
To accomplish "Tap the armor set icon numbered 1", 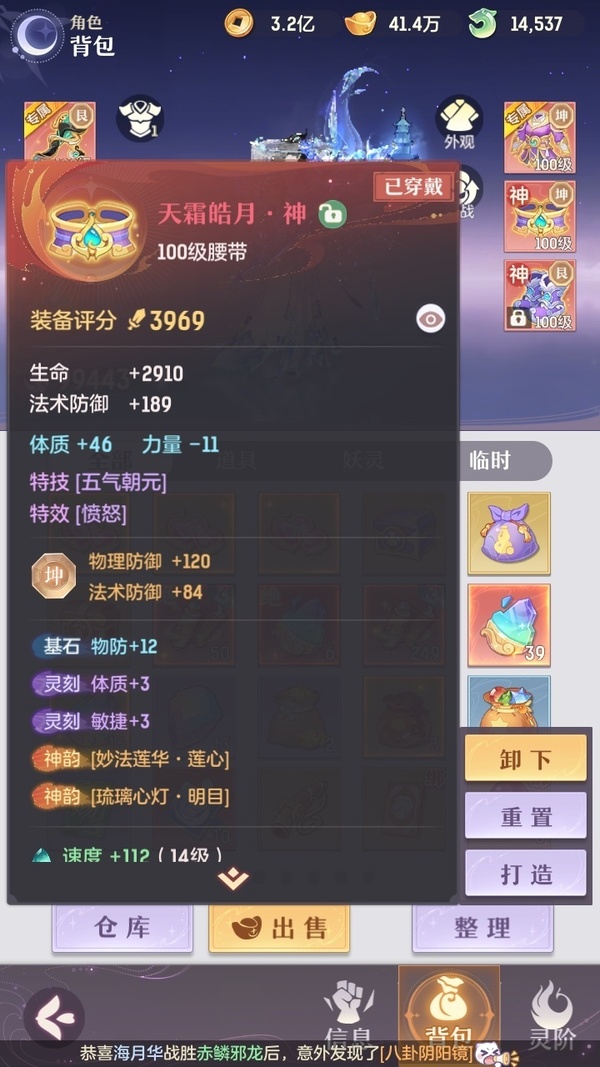I will pos(140,119).
